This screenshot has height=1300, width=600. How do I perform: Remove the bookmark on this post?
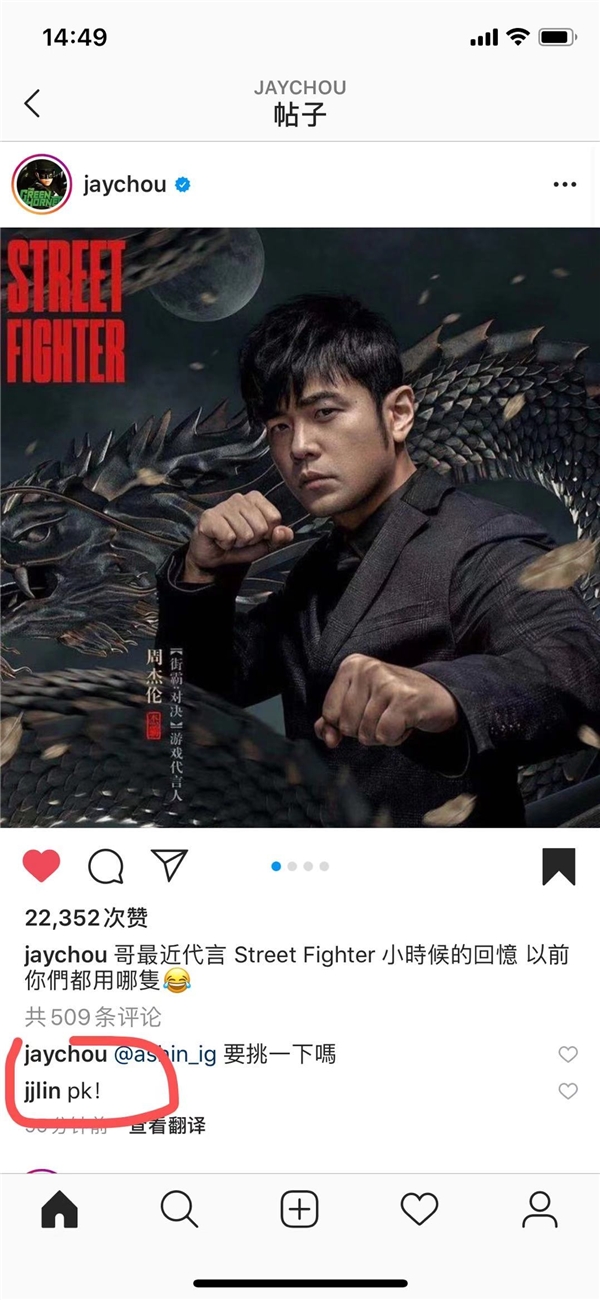tap(559, 866)
